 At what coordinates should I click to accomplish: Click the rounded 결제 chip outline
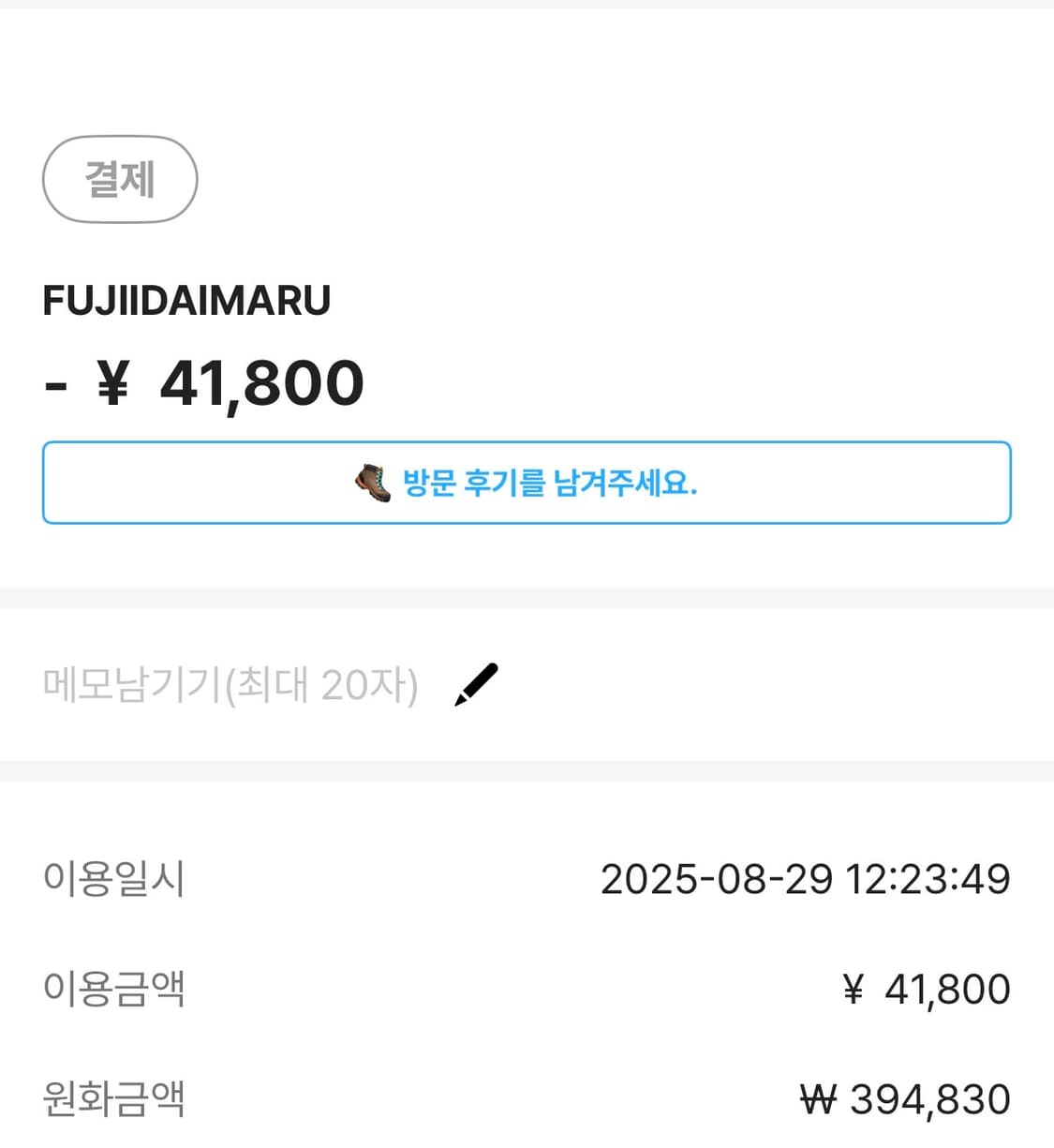119,179
